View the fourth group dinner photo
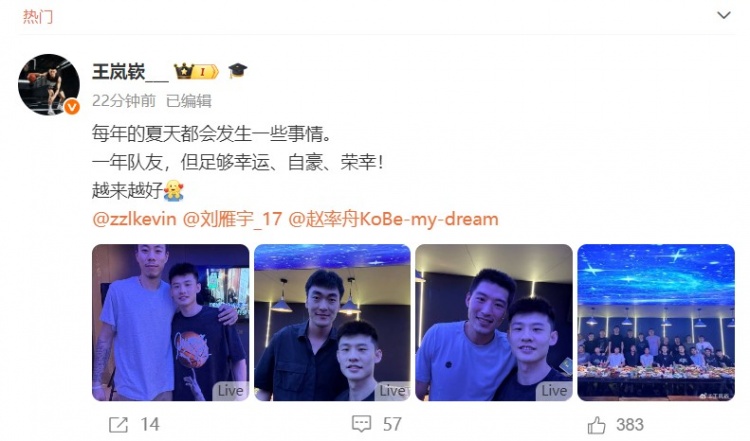This screenshot has width=750, height=441. coord(656,322)
